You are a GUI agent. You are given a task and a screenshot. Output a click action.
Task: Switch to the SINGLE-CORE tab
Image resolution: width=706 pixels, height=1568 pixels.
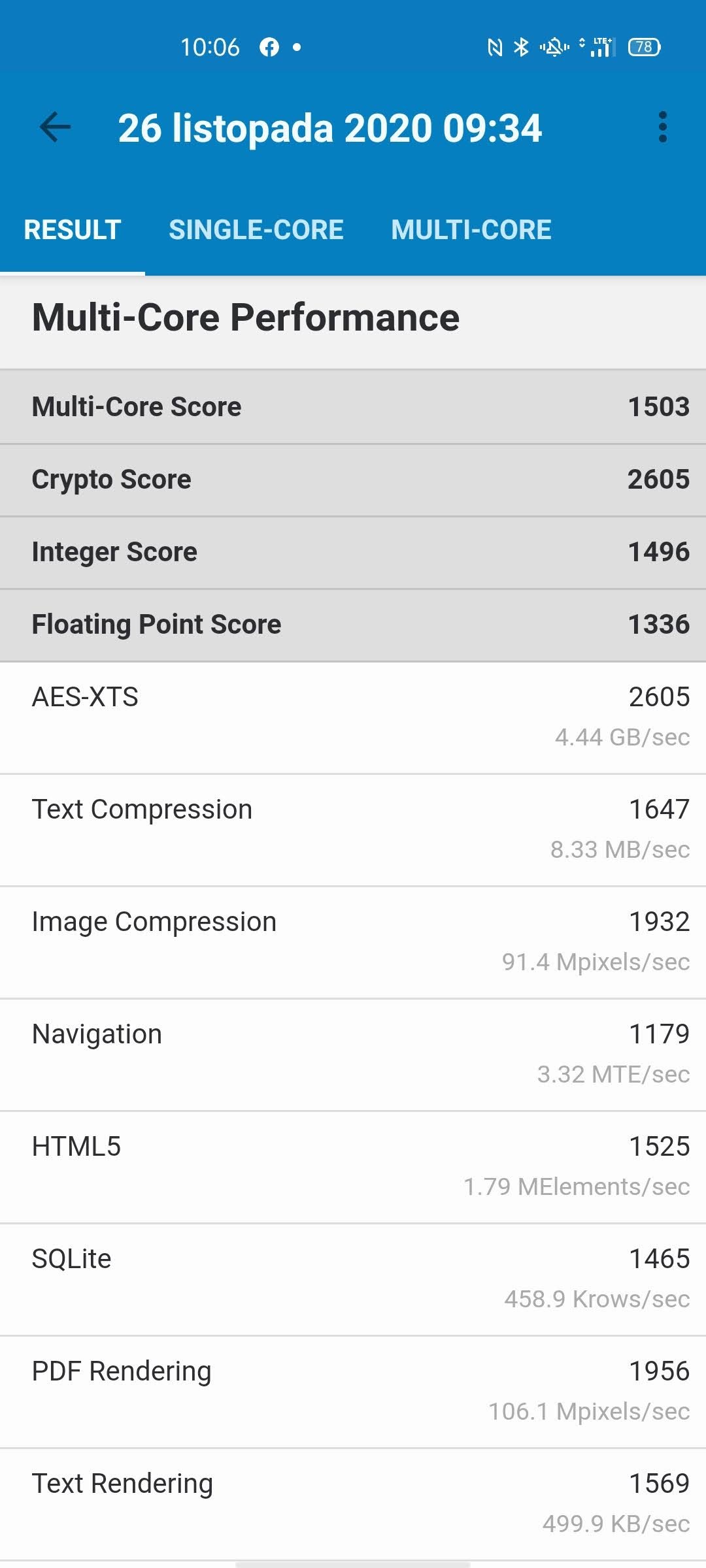(x=256, y=229)
